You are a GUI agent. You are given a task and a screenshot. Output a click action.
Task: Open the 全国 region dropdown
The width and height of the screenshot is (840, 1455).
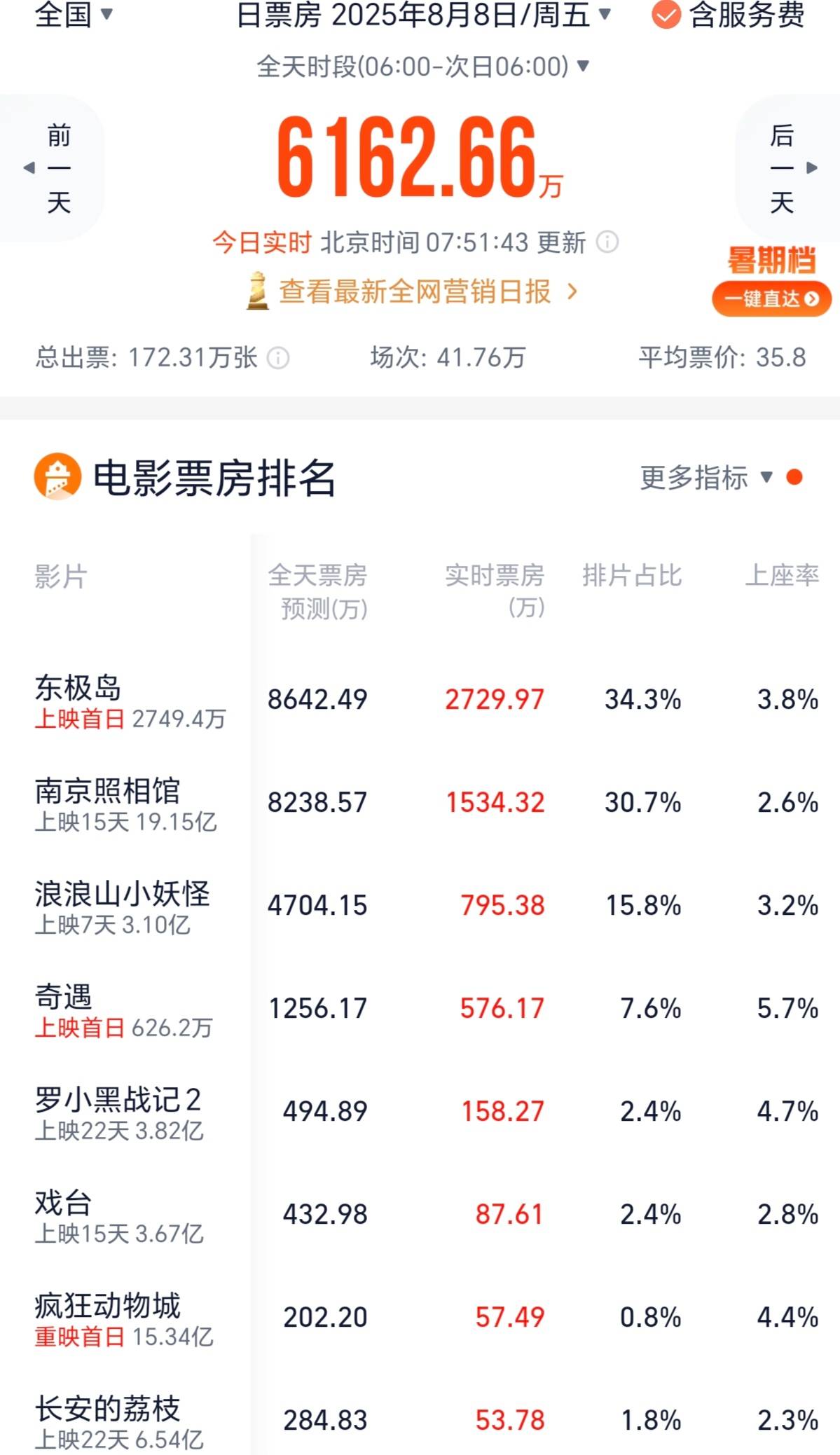pos(74,14)
